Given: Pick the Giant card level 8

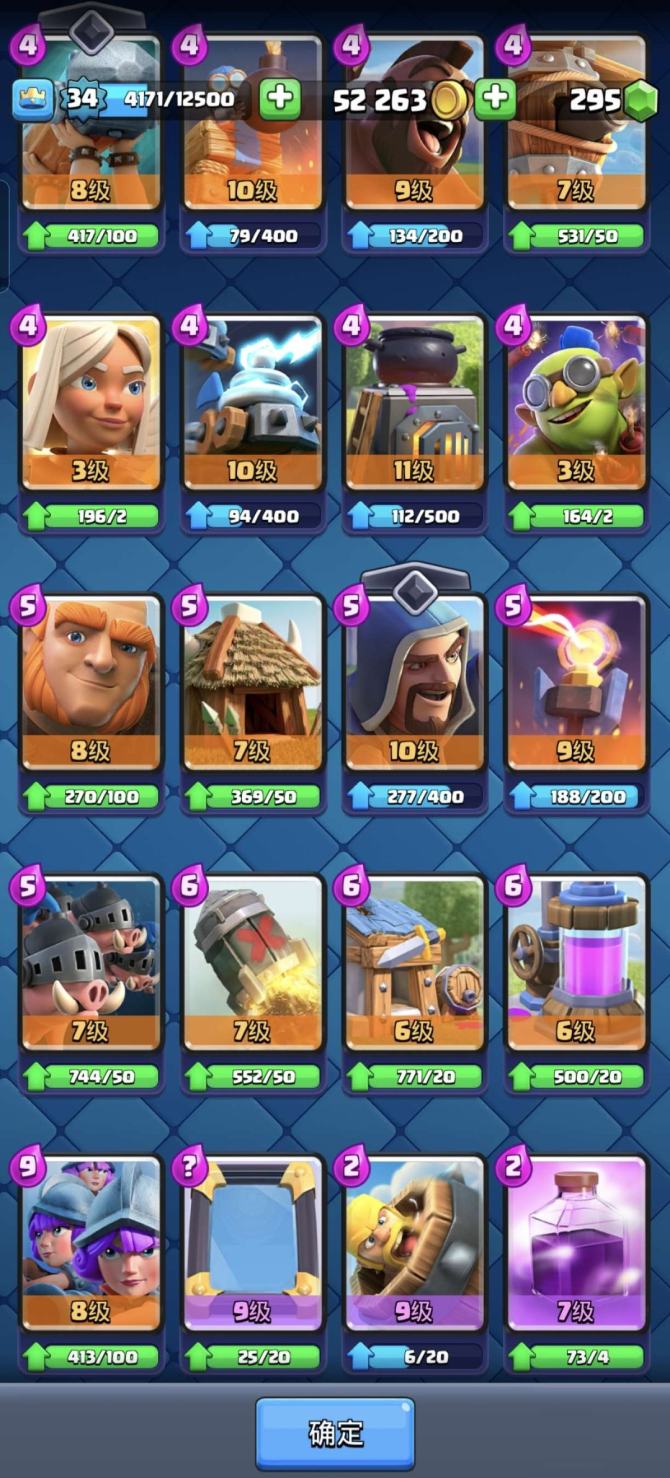Looking at the screenshot, I should tap(90, 680).
